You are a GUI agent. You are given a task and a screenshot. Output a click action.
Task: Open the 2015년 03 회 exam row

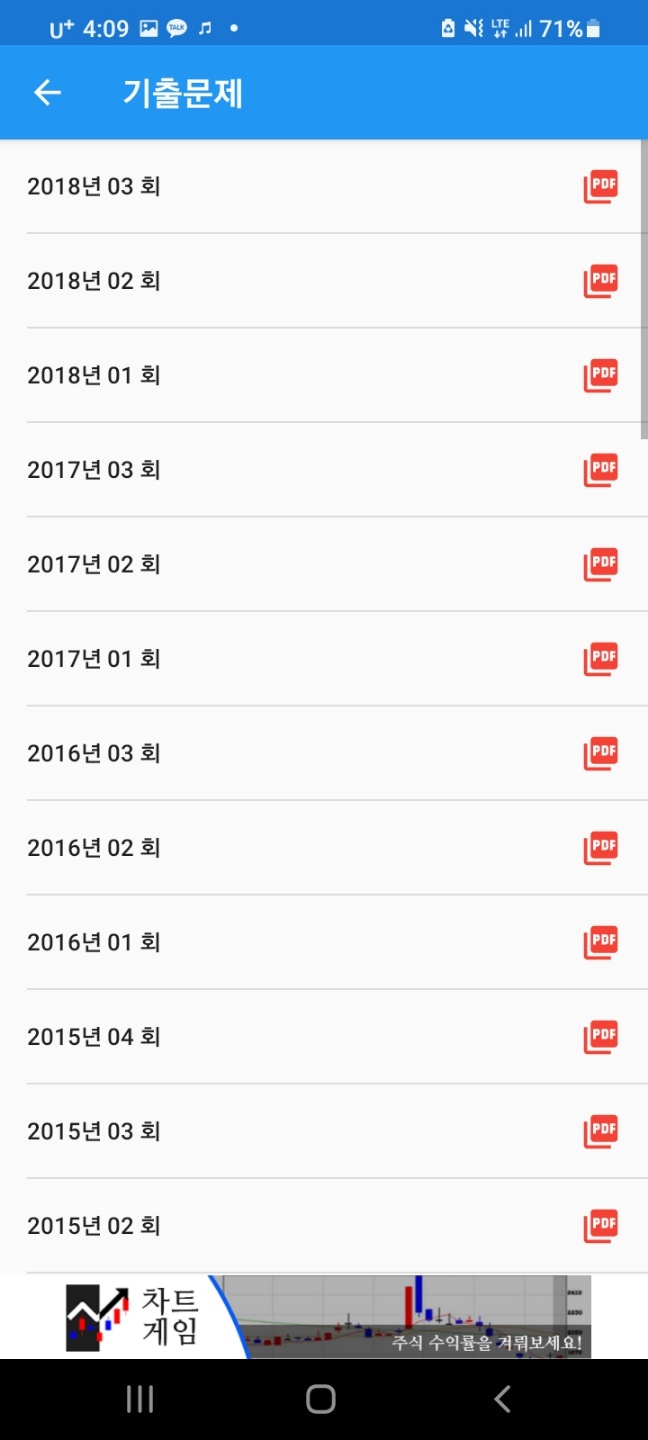pyautogui.click(x=324, y=1132)
